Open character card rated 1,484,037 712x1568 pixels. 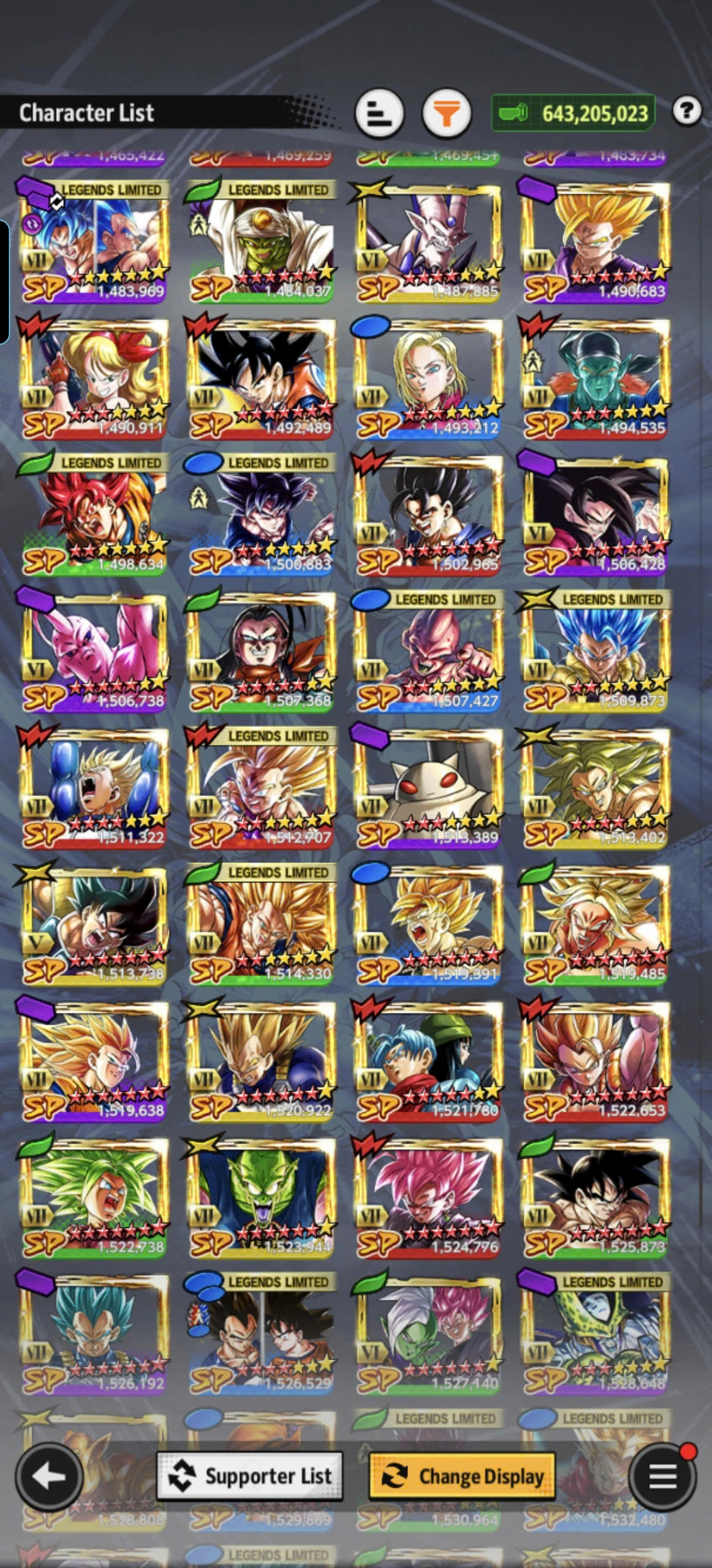coord(261,241)
